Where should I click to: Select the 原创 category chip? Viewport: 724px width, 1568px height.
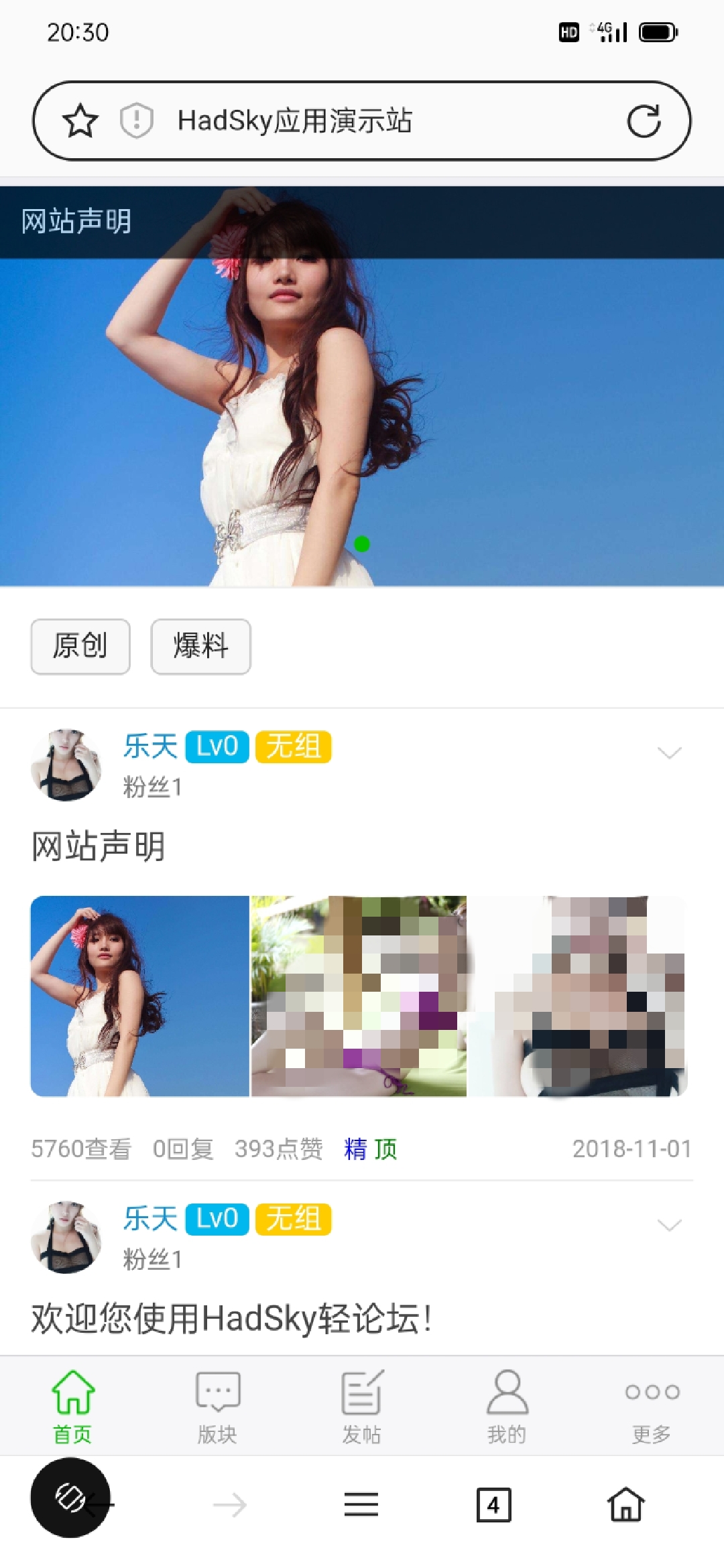point(80,646)
